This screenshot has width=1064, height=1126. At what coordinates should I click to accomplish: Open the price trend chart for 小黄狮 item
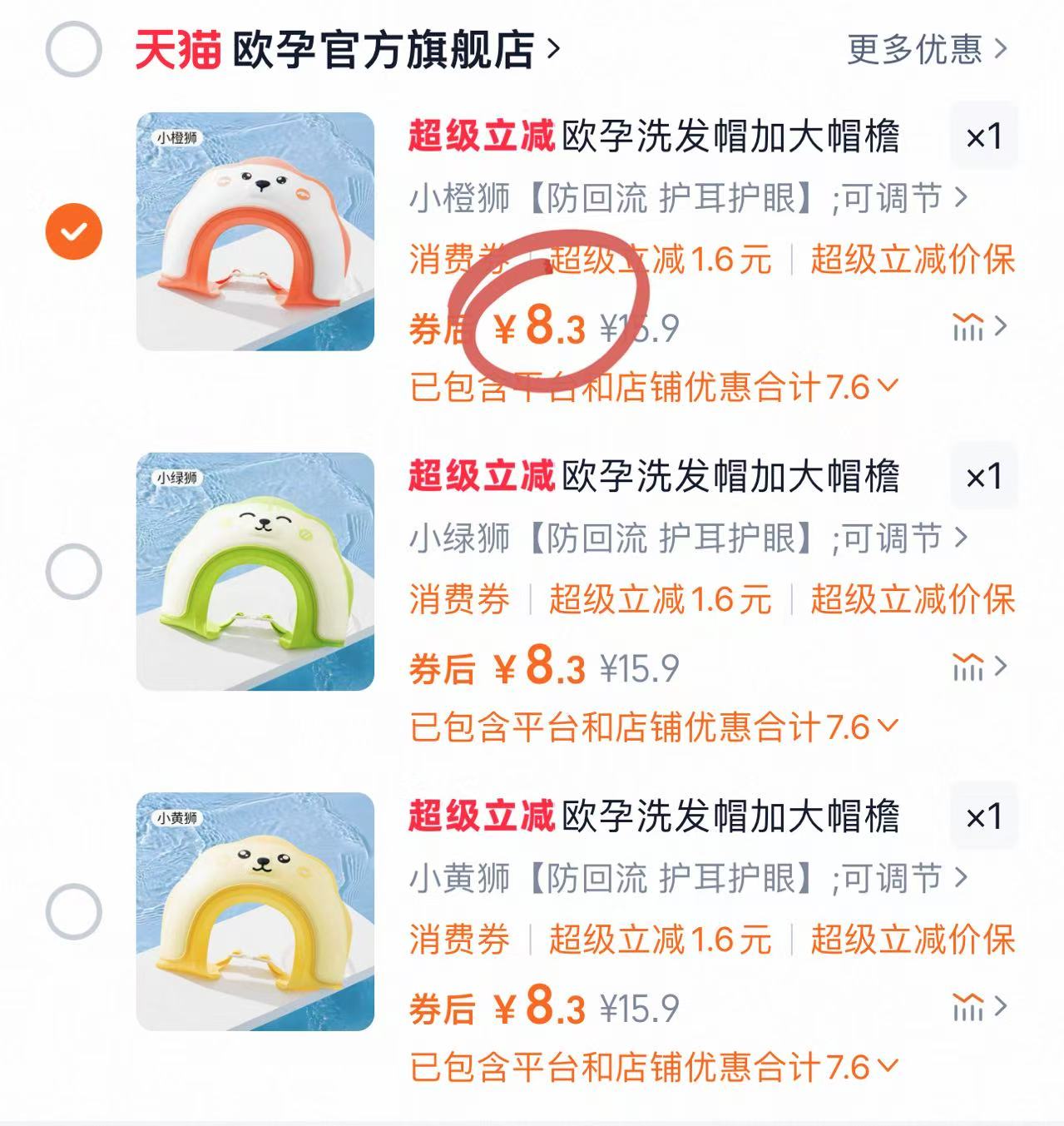pos(969,1009)
